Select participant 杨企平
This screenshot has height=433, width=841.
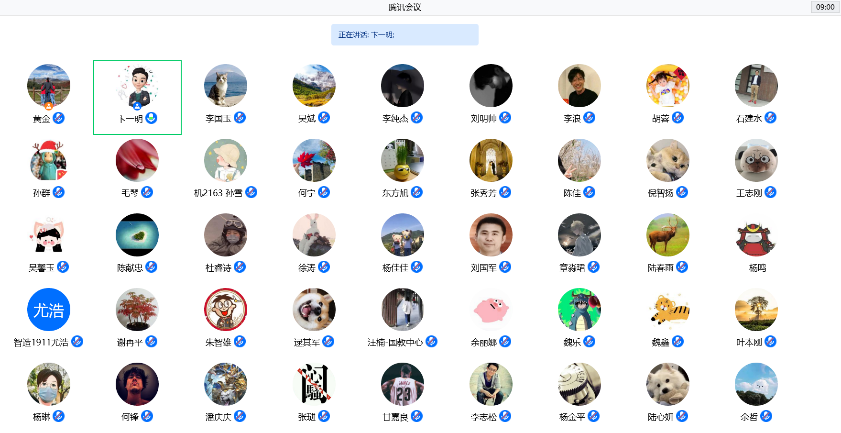point(579,384)
